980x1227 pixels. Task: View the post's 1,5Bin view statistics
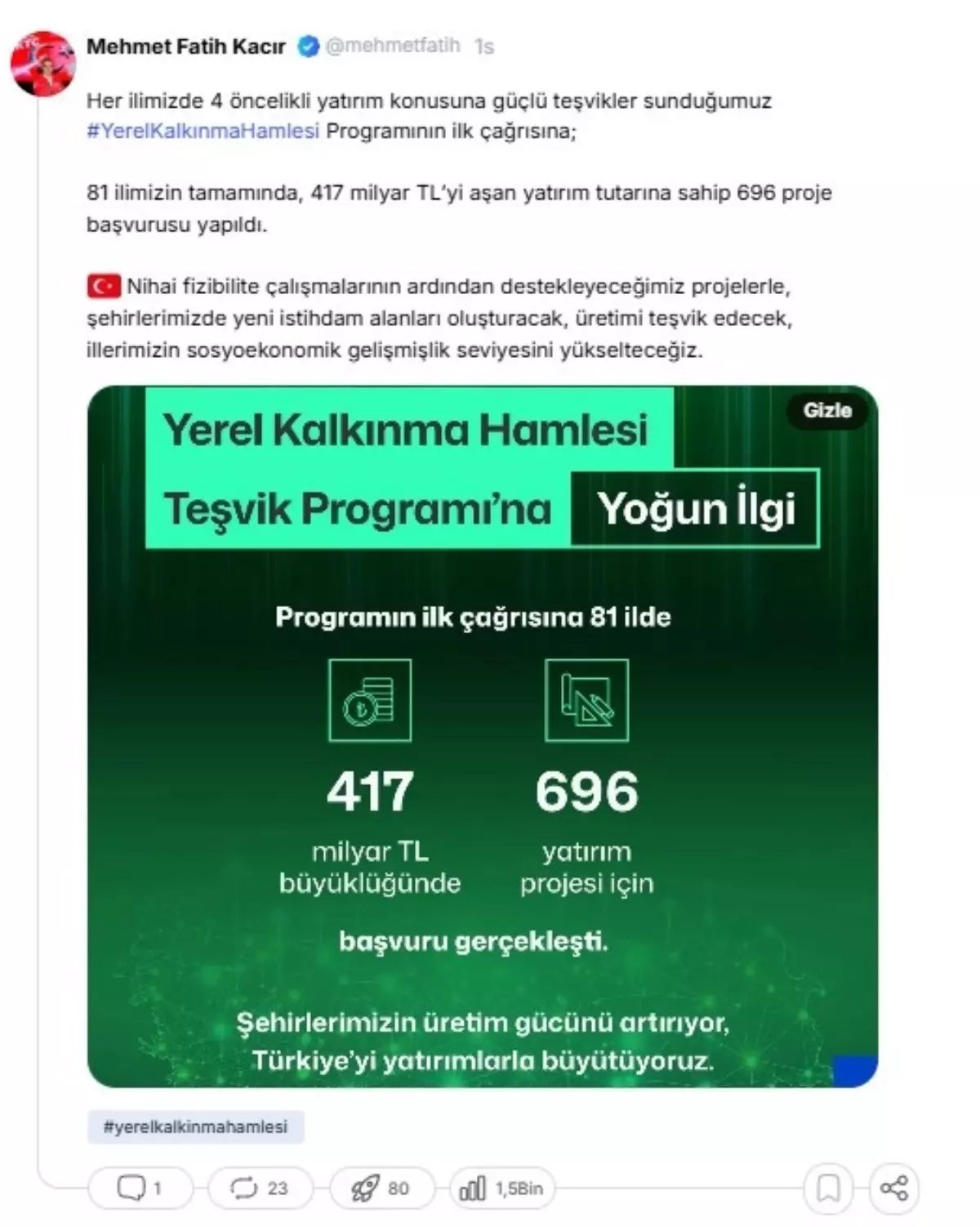click(x=501, y=1188)
